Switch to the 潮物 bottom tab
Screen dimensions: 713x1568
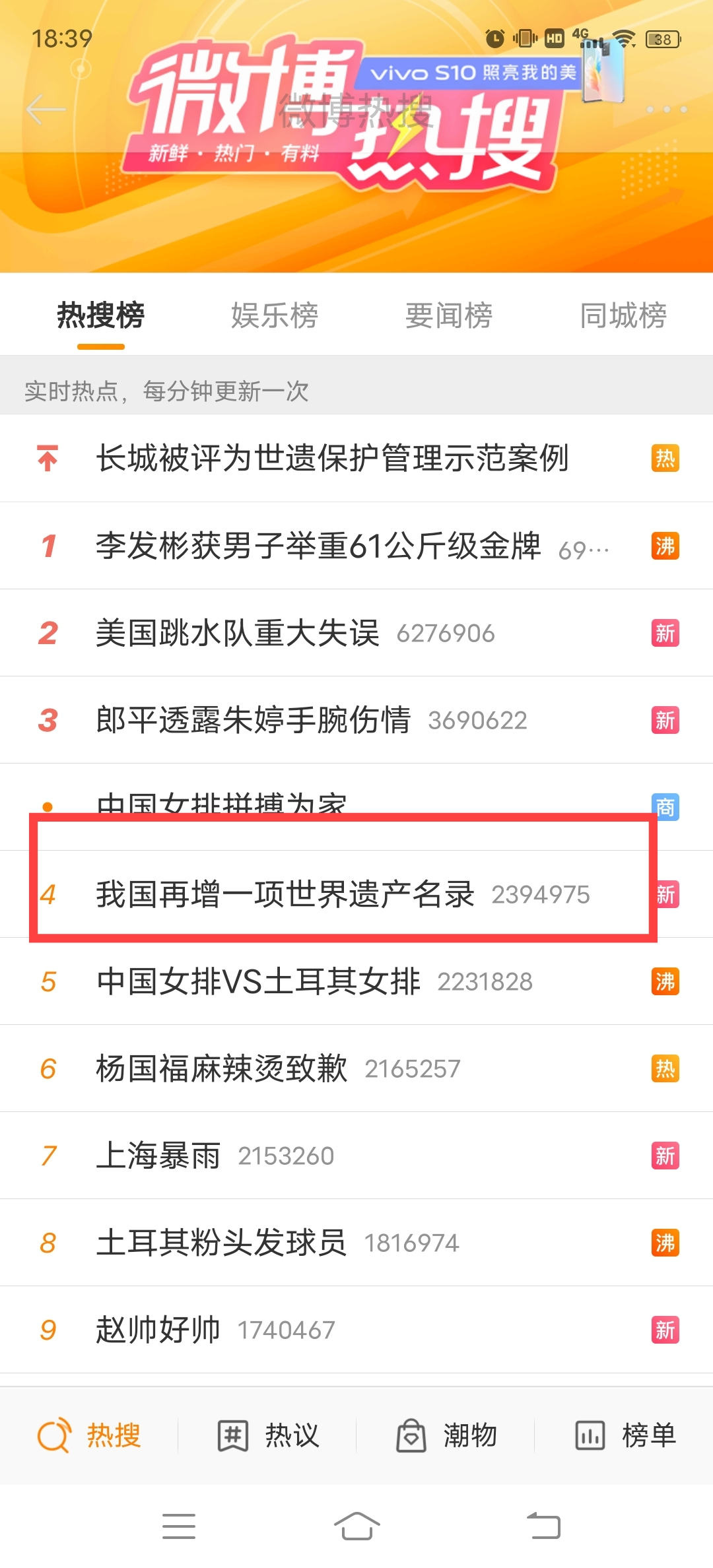(x=446, y=1436)
